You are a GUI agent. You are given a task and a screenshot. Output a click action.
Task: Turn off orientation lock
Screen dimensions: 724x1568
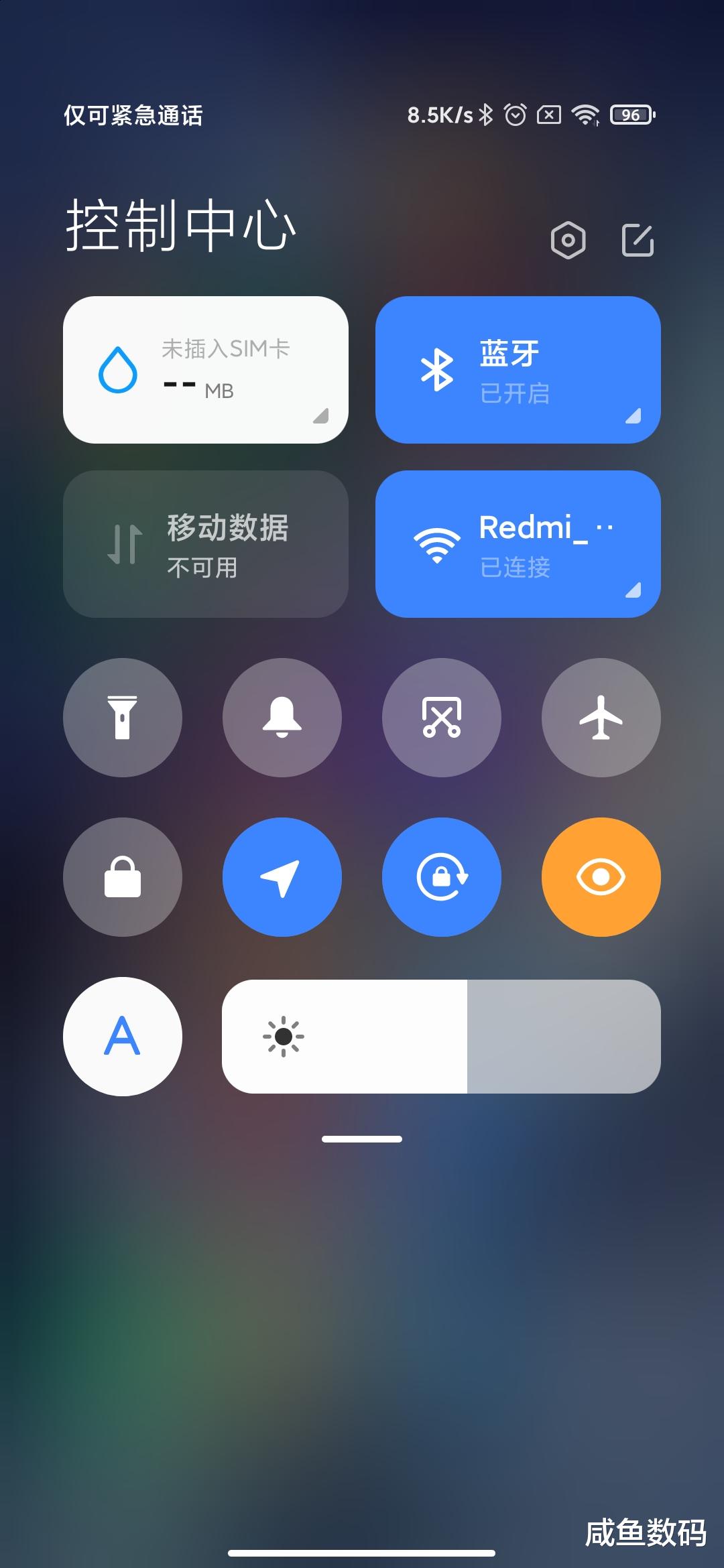(442, 877)
